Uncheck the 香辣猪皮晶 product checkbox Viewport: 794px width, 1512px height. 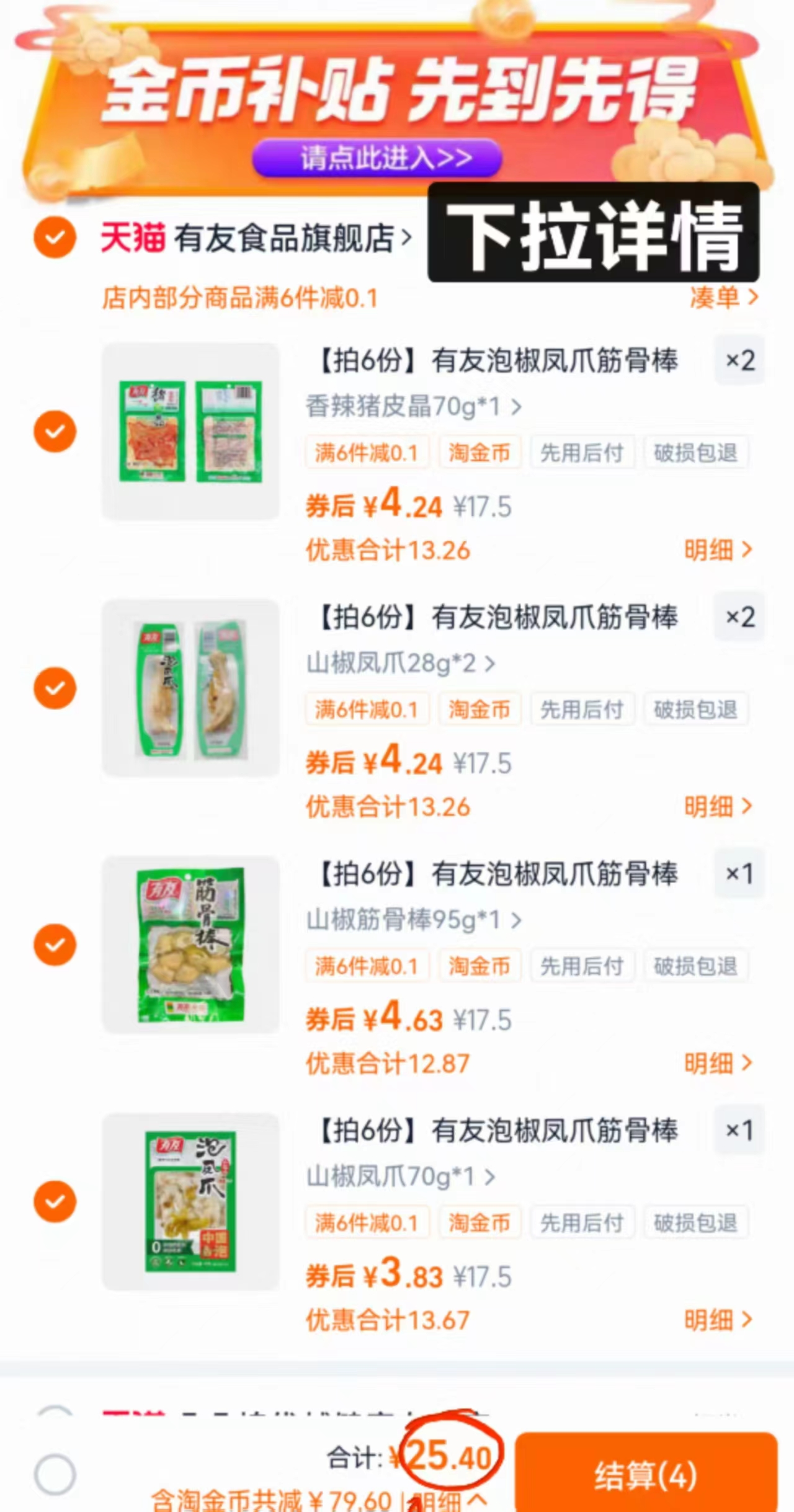tap(55, 430)
